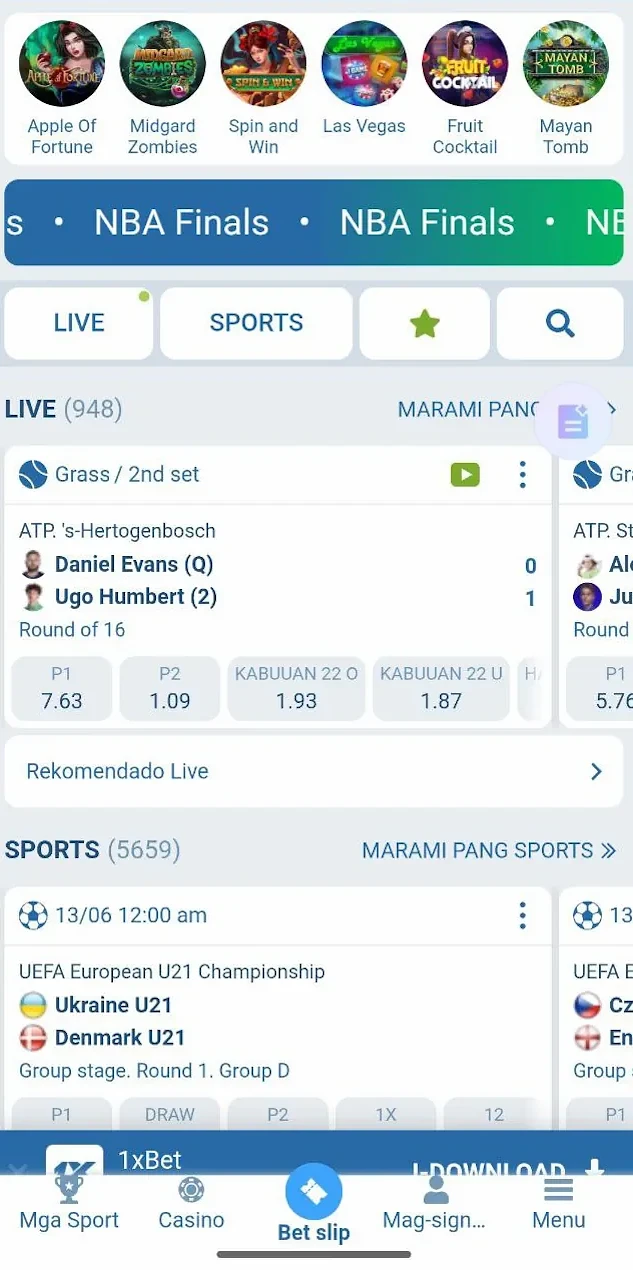
Task: Tap the NBA Finals banner
Action: [314, 222]
